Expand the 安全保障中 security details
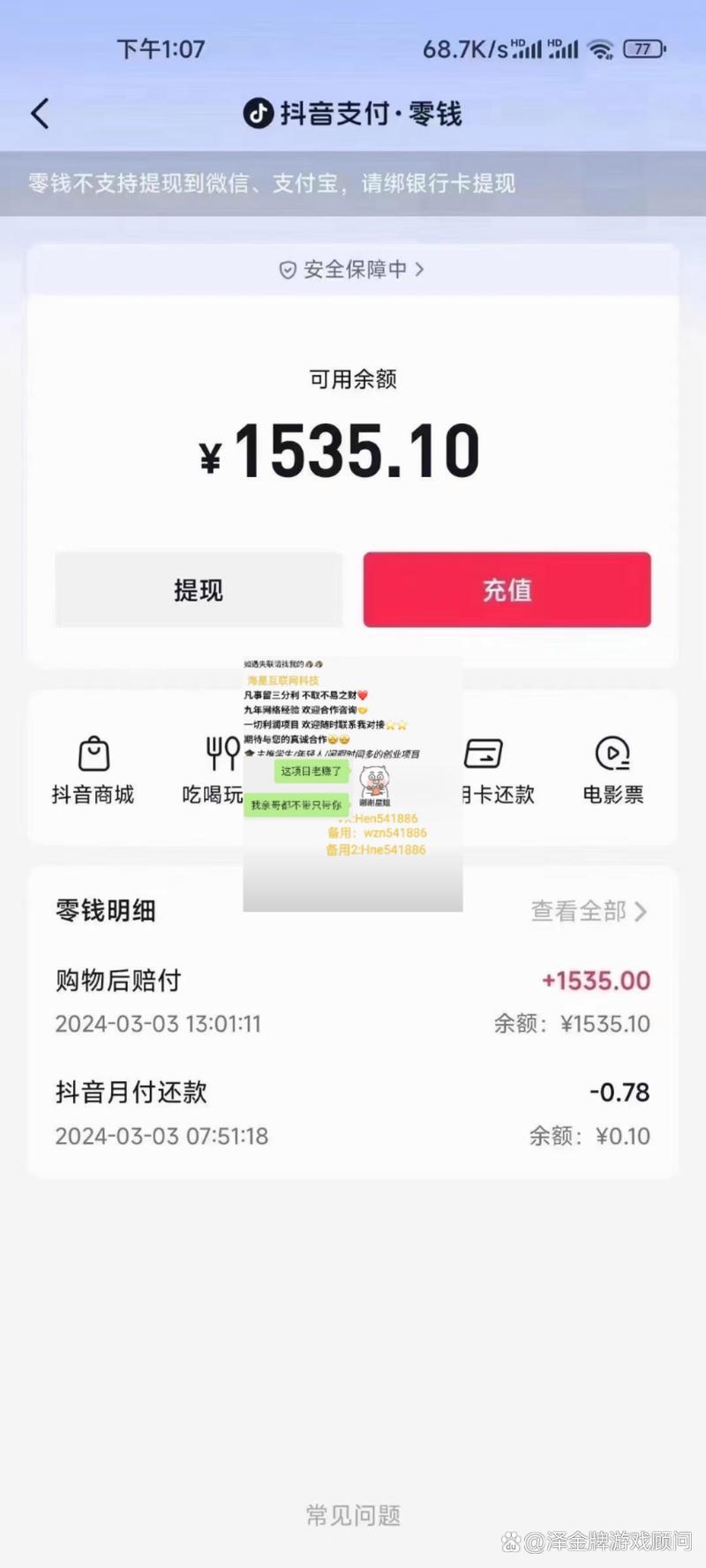This screenshot has height=1568, width=706. [353, 271]
